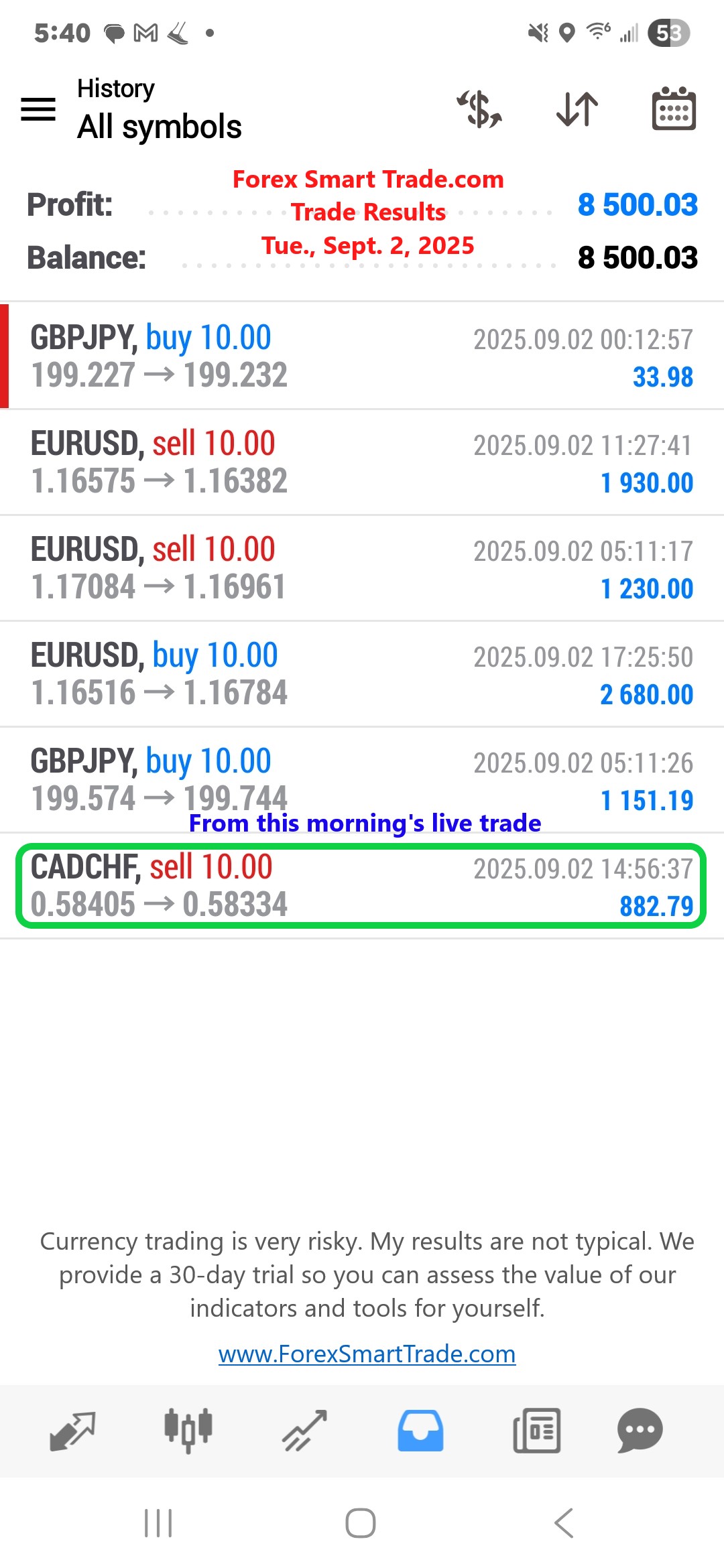Open the chat messages tab

(640, 1431)
